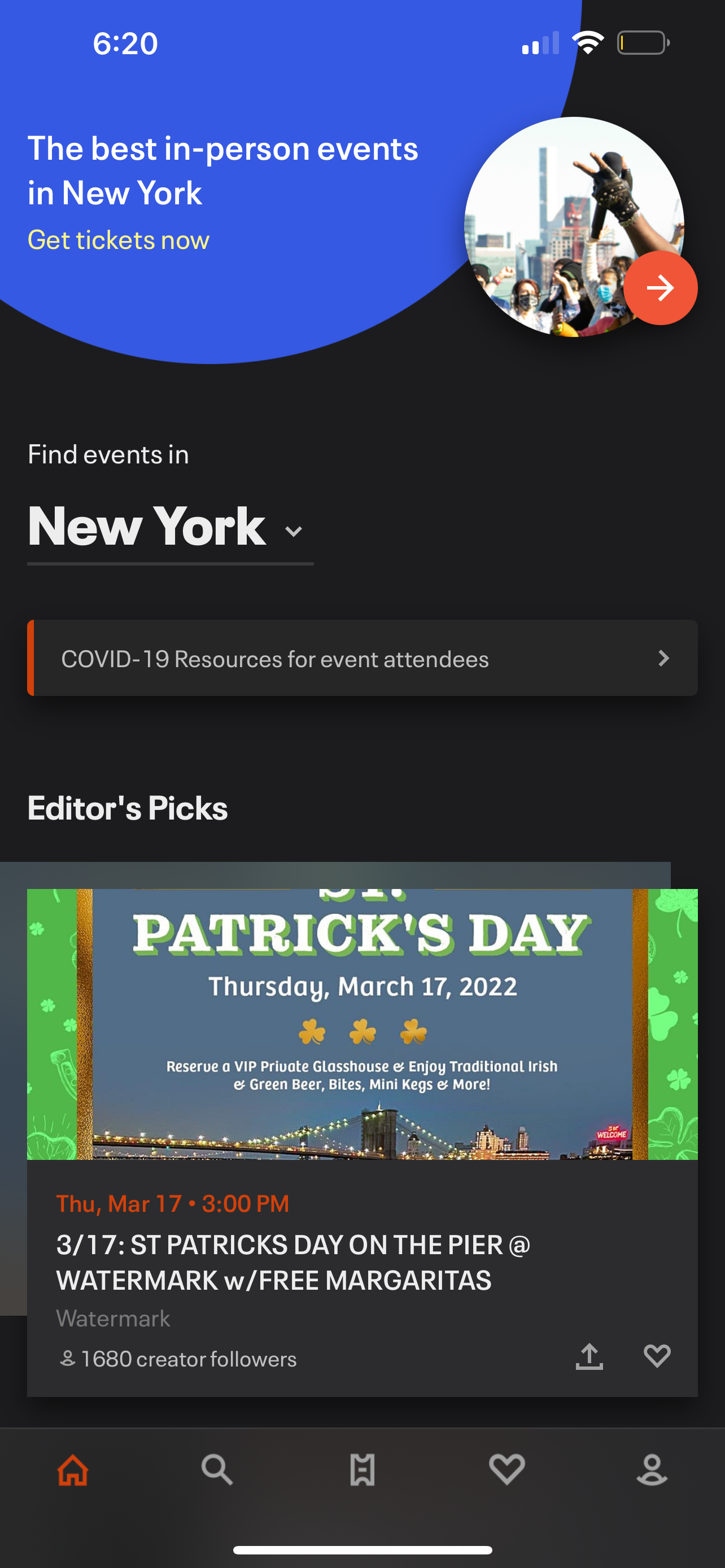Screen dimensions: 725x1568
Task: Tap the orange arrow button on banner
Action: coord(660,288)
